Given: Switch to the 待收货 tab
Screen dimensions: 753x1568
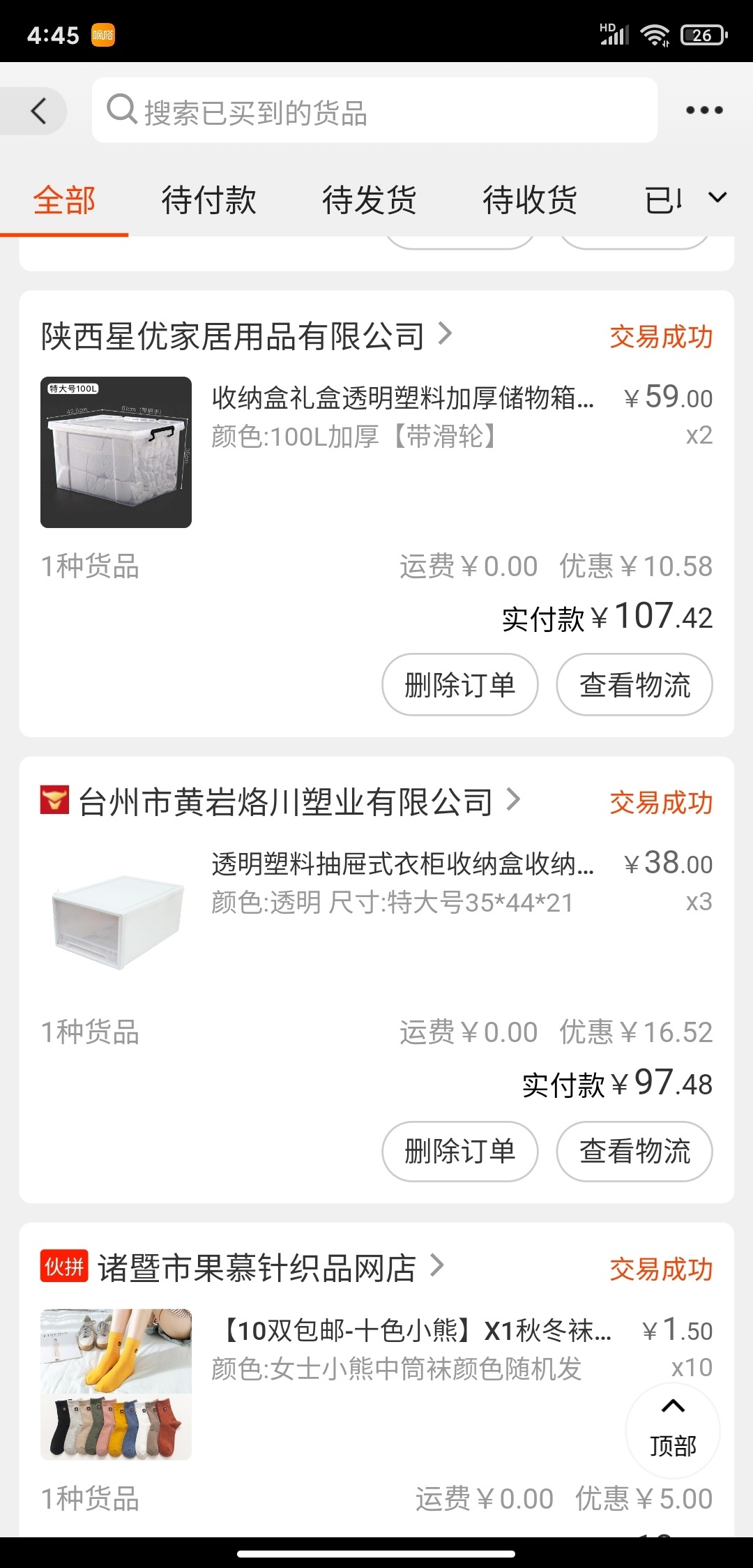Looking at the screenshot, I should point(530,200).
